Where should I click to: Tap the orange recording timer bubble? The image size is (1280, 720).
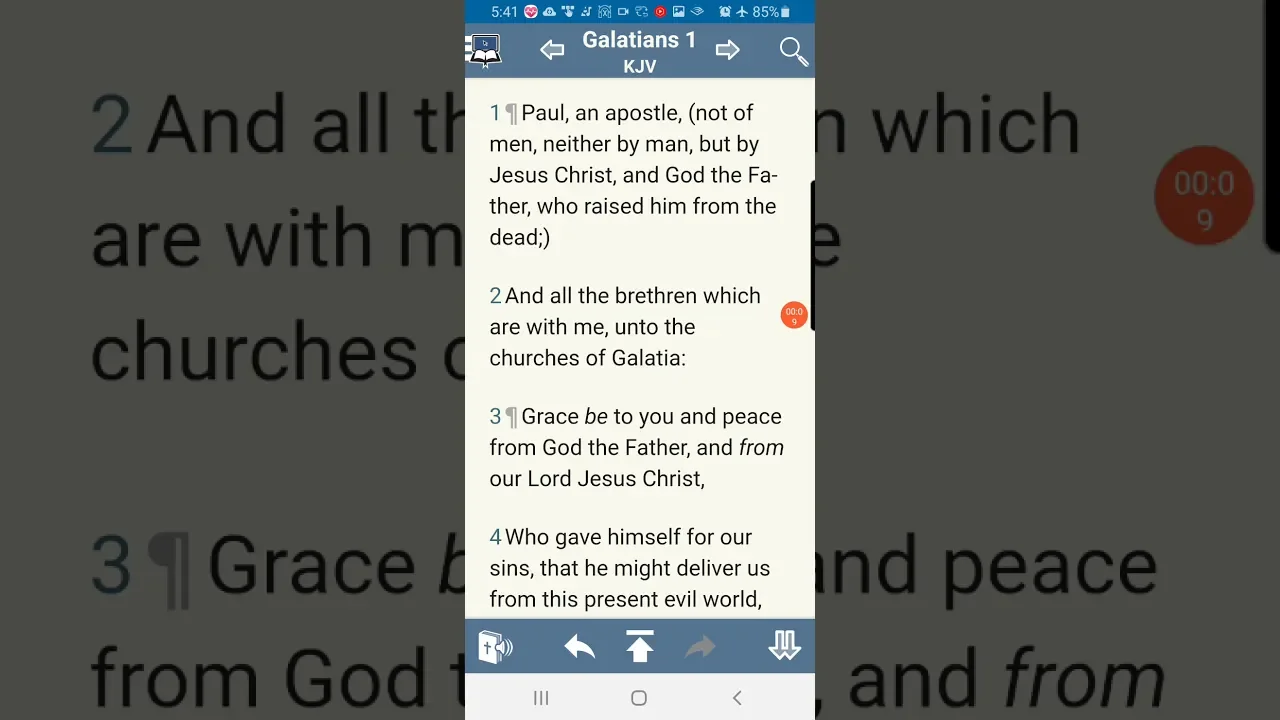pyautogui.click(x=794, y=316)
